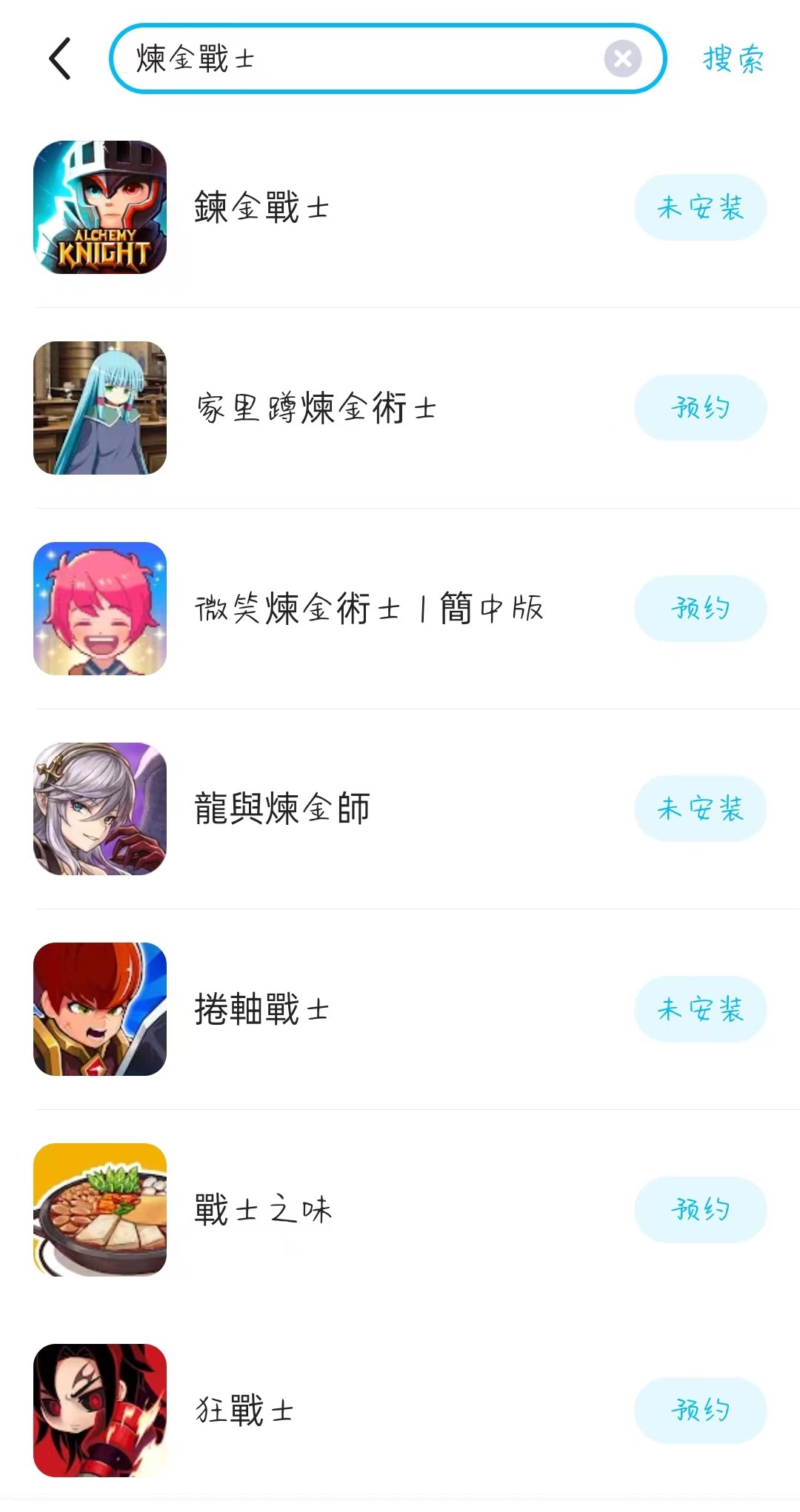Tap 未安装 next to 鍊金戰士
Screen dimensions: 800x1512
tap(700, 207)
